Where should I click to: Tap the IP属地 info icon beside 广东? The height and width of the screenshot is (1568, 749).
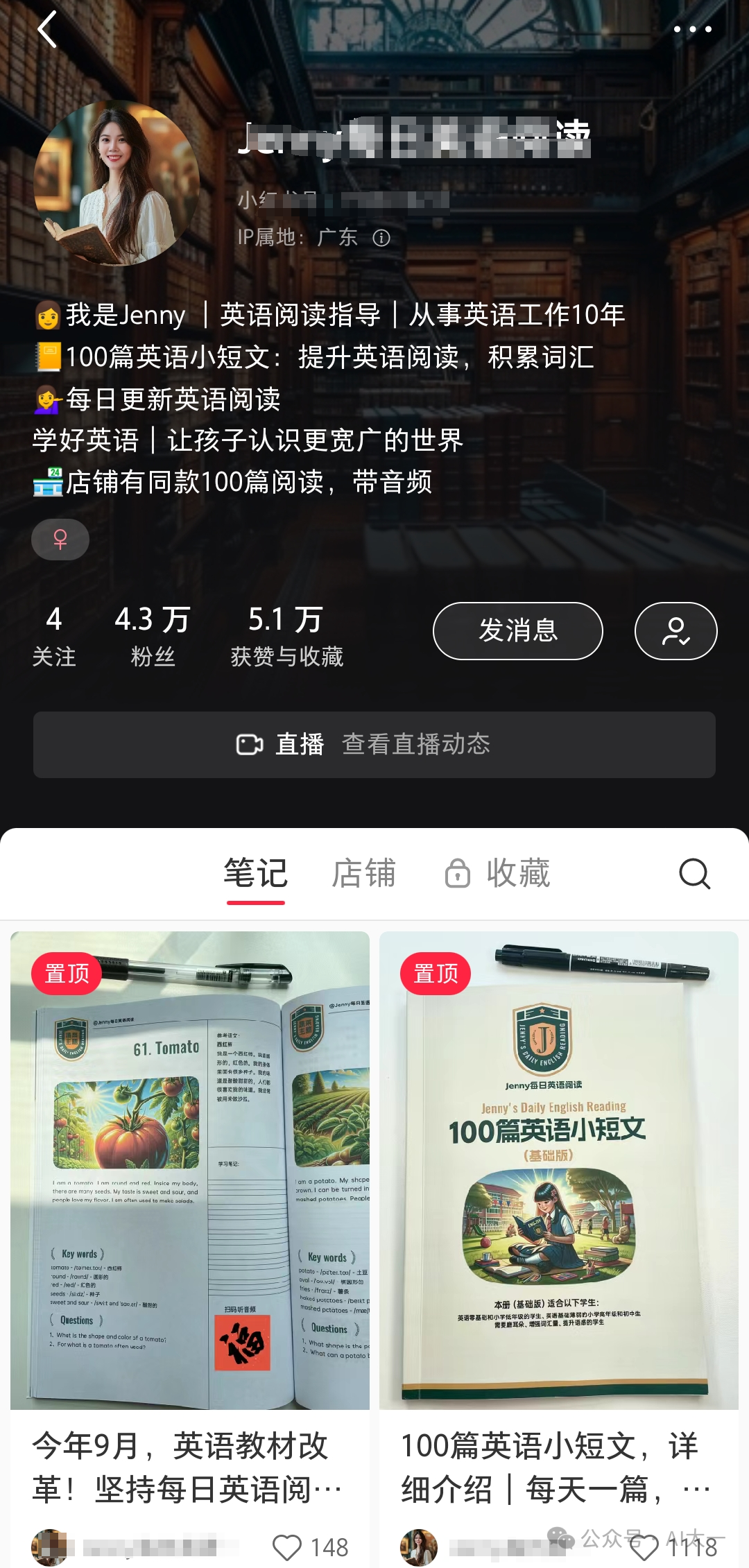[381, 238]
